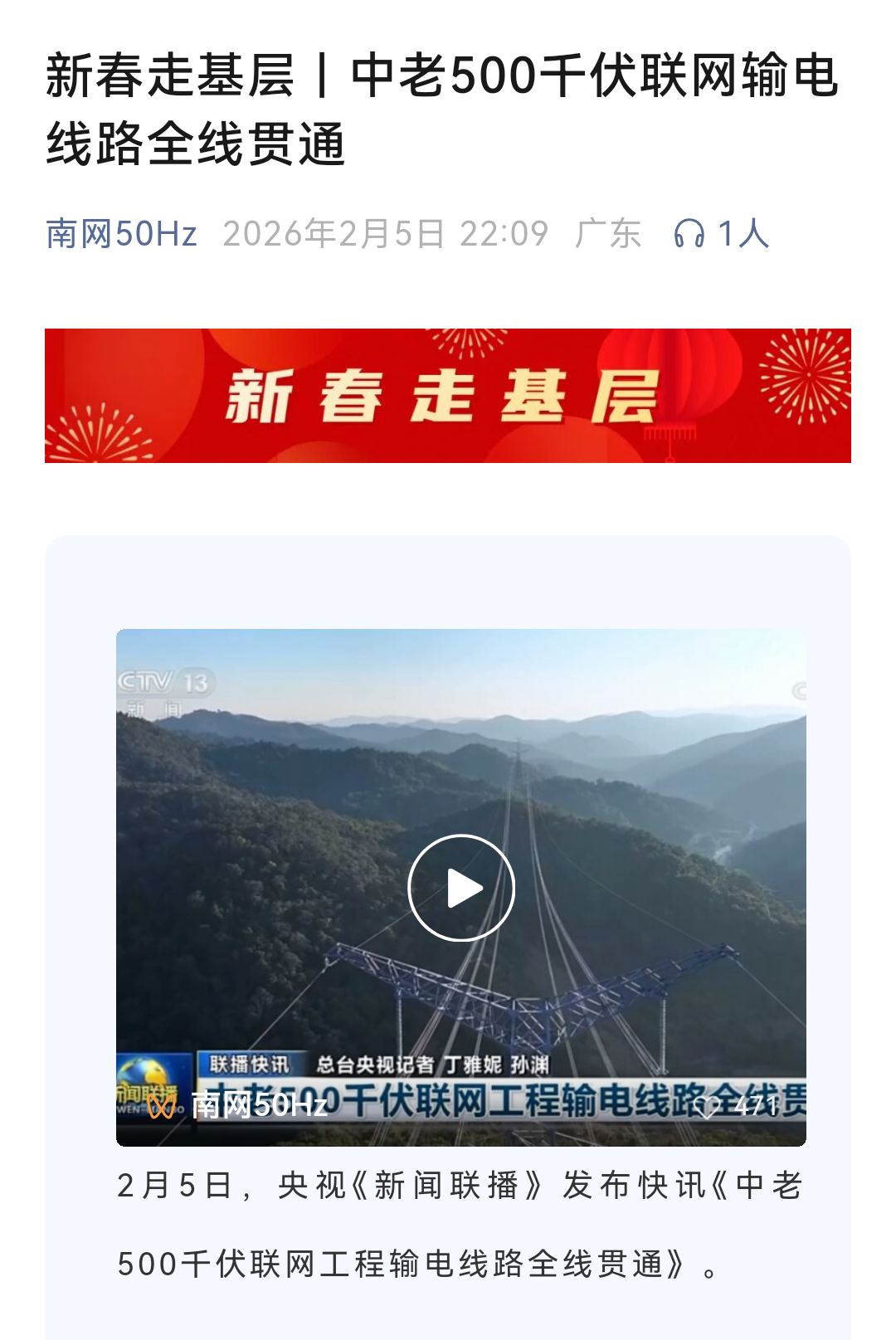Like the video with the heart icon
Screen dimensions: 896x1340
click(708, 1106)
